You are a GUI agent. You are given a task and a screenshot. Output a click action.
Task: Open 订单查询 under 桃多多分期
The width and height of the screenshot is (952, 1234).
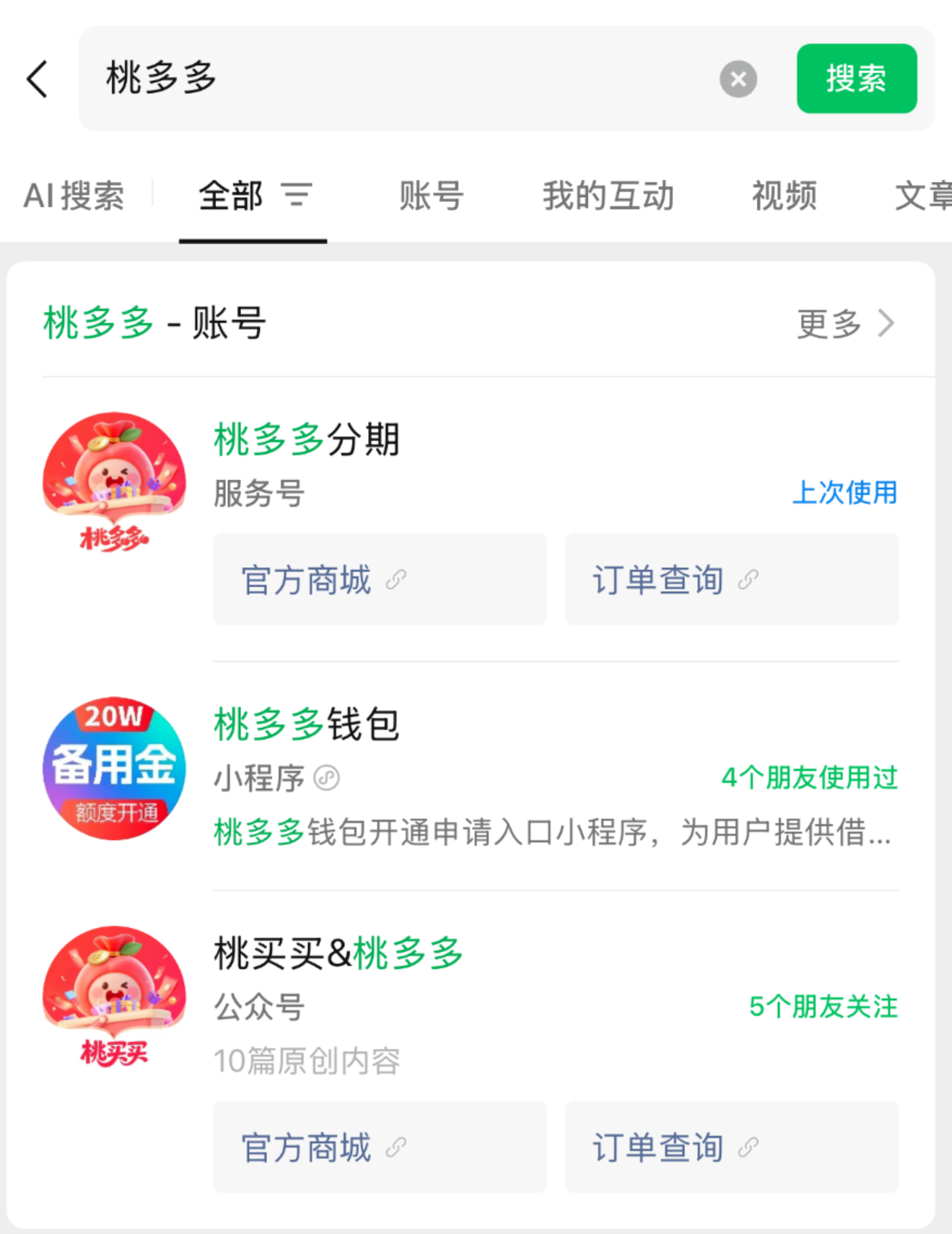[731, 579]
